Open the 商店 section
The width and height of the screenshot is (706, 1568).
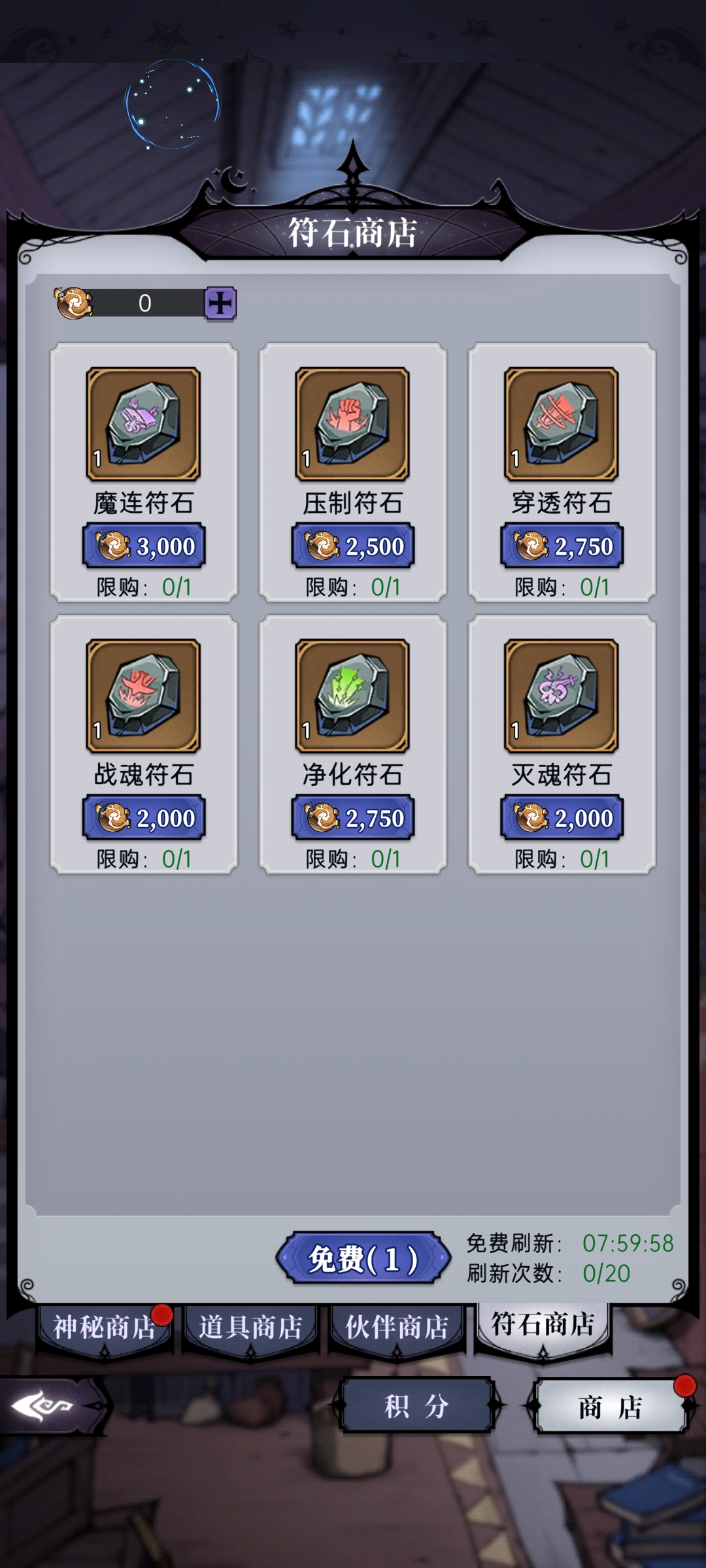[609, 1407]
